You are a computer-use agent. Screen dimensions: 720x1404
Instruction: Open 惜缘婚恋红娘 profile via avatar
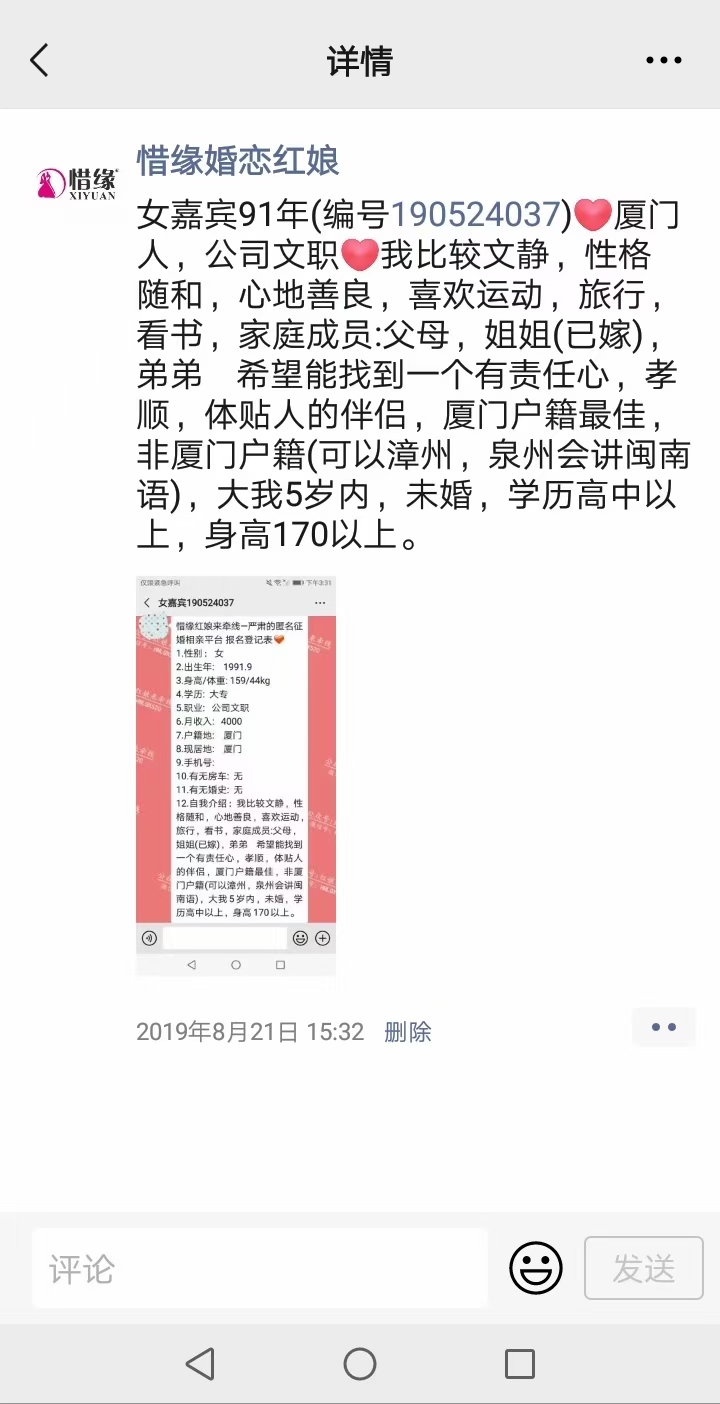point(77,183)
